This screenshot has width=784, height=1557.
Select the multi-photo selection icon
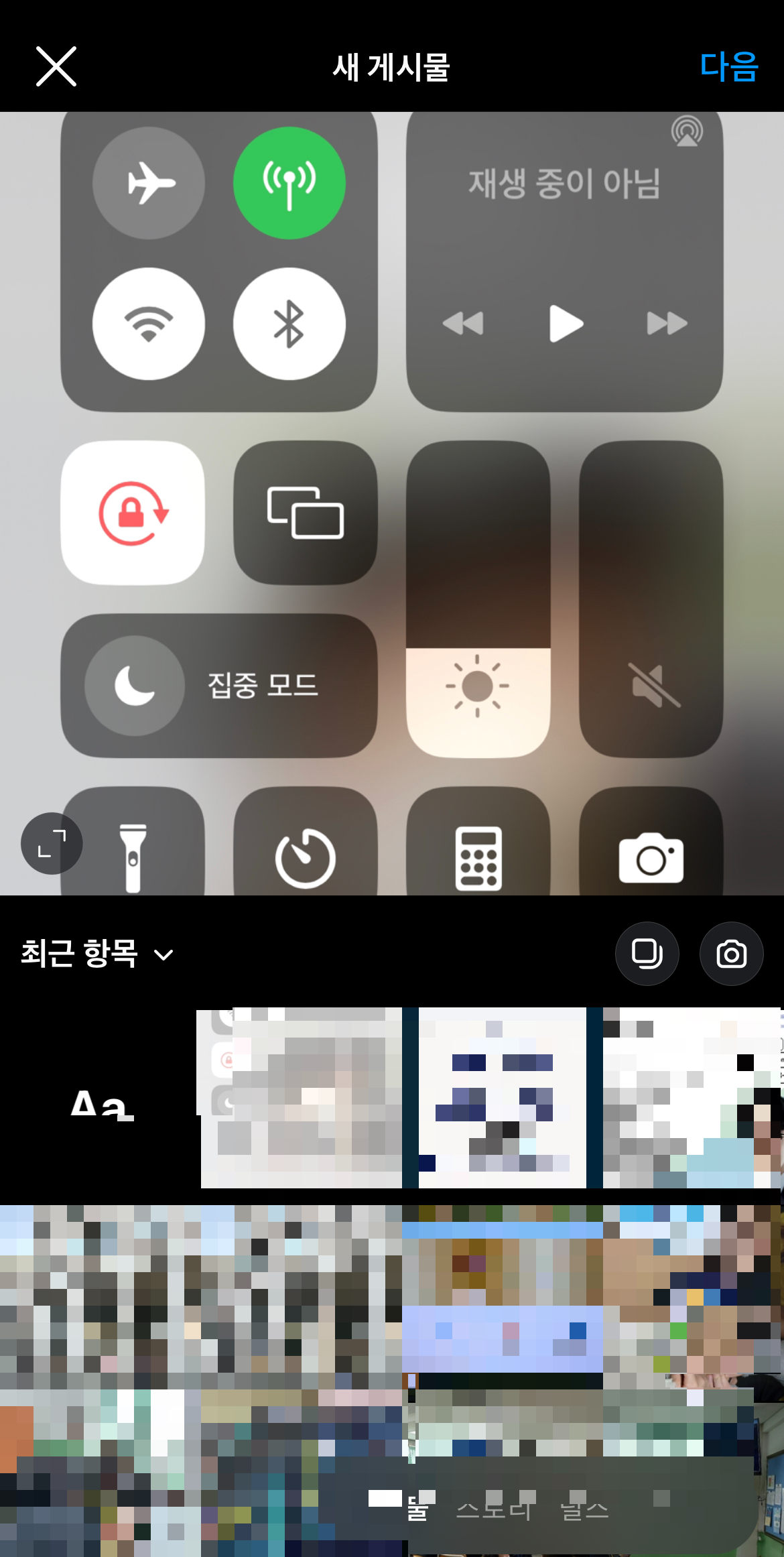coord(646,954)
